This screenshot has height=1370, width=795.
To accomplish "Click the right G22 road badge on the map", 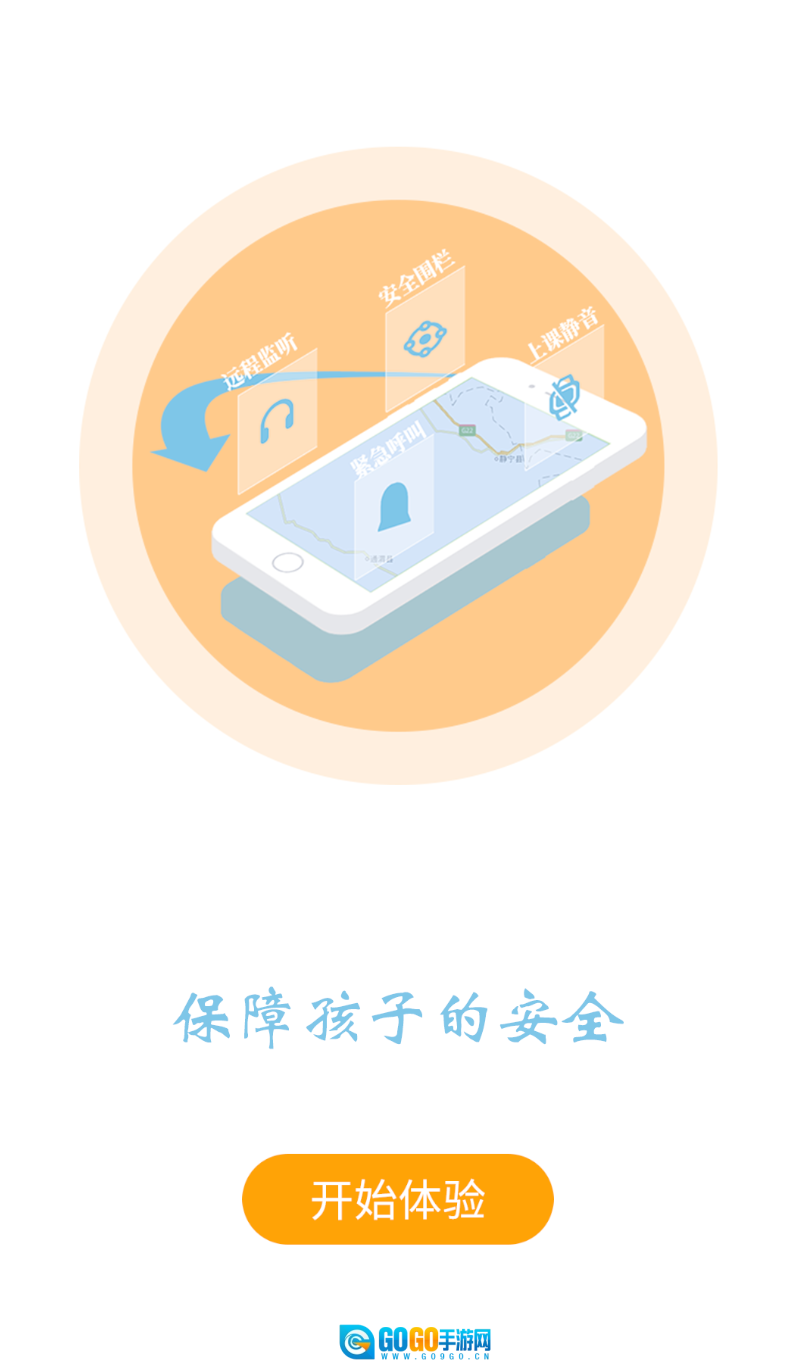I will [573, 434].
